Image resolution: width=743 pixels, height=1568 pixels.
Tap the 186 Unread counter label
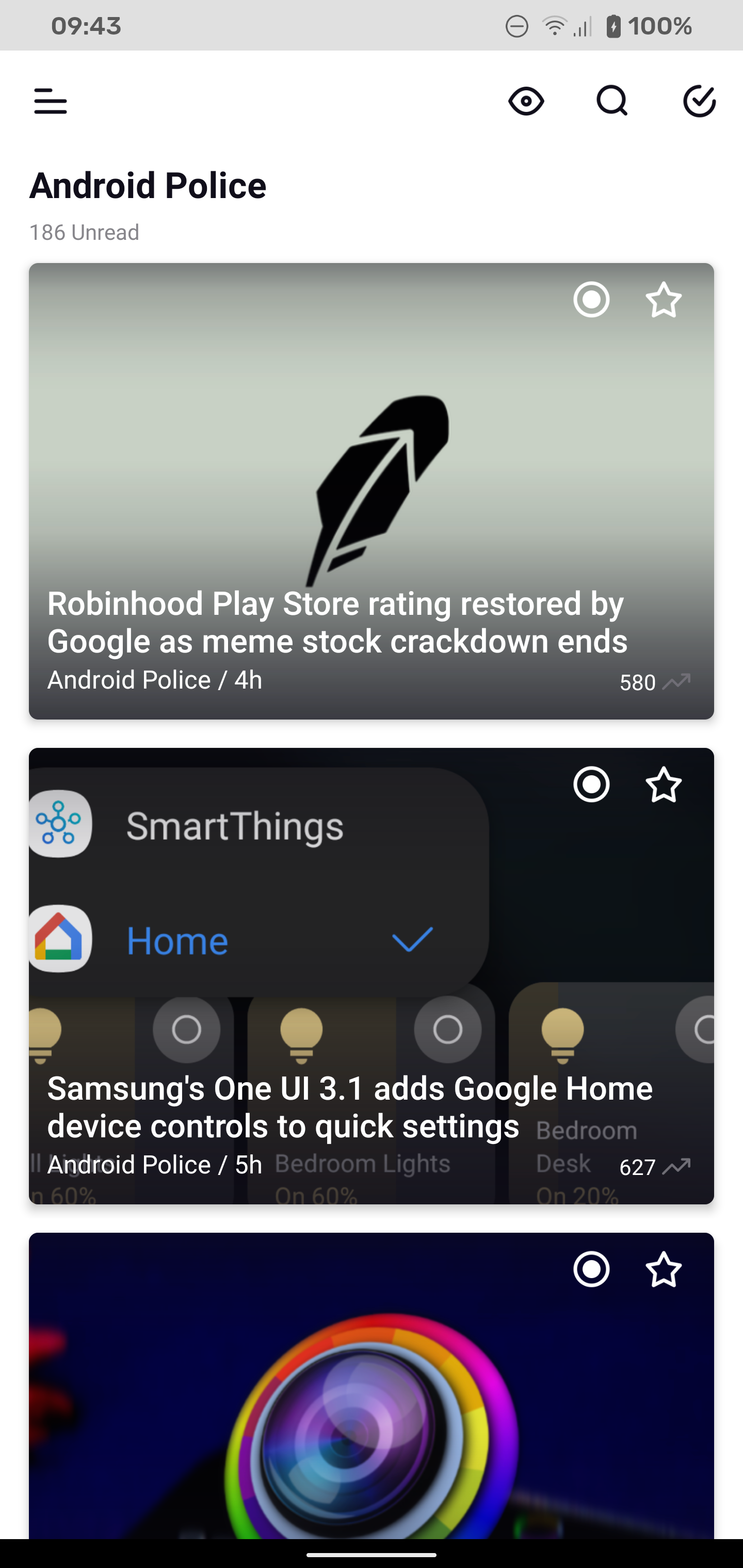tap(84, 232)
